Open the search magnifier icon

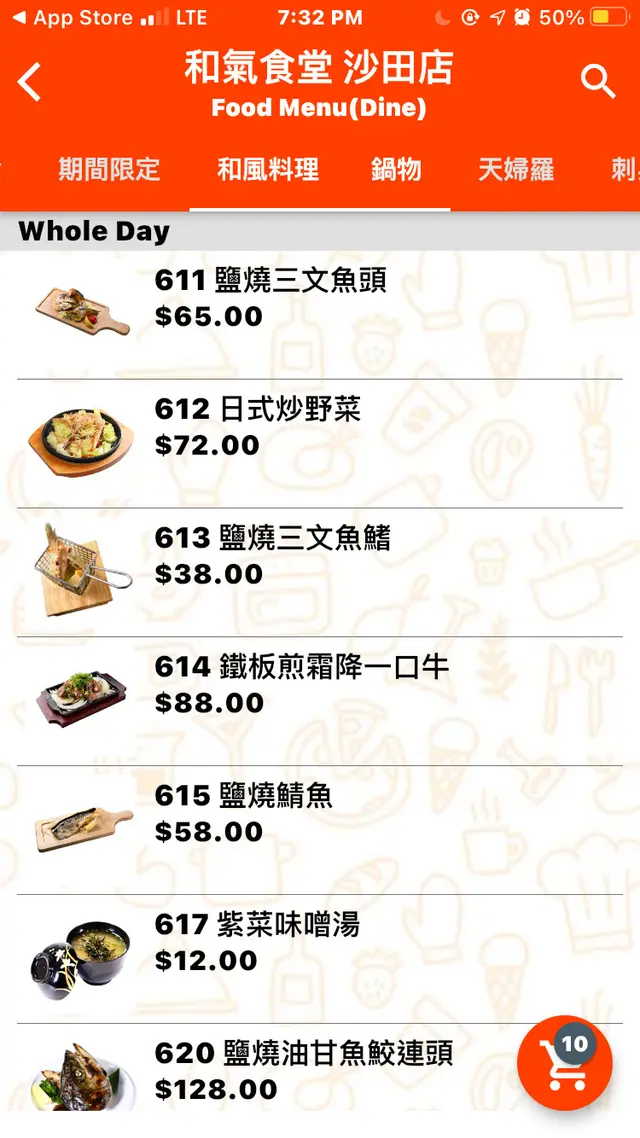click(598, 82)
